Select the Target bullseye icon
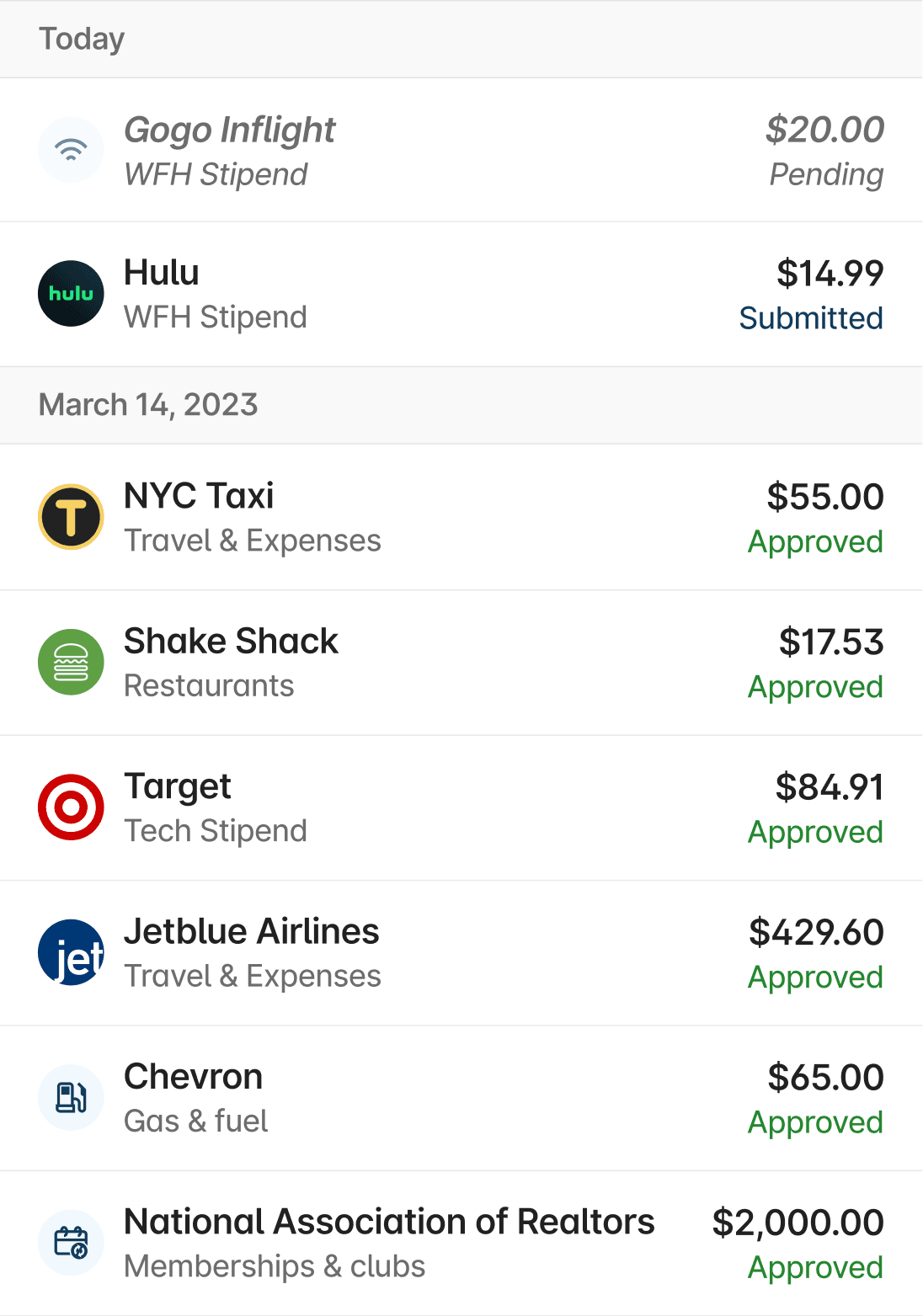 click(x=72, y=807)
